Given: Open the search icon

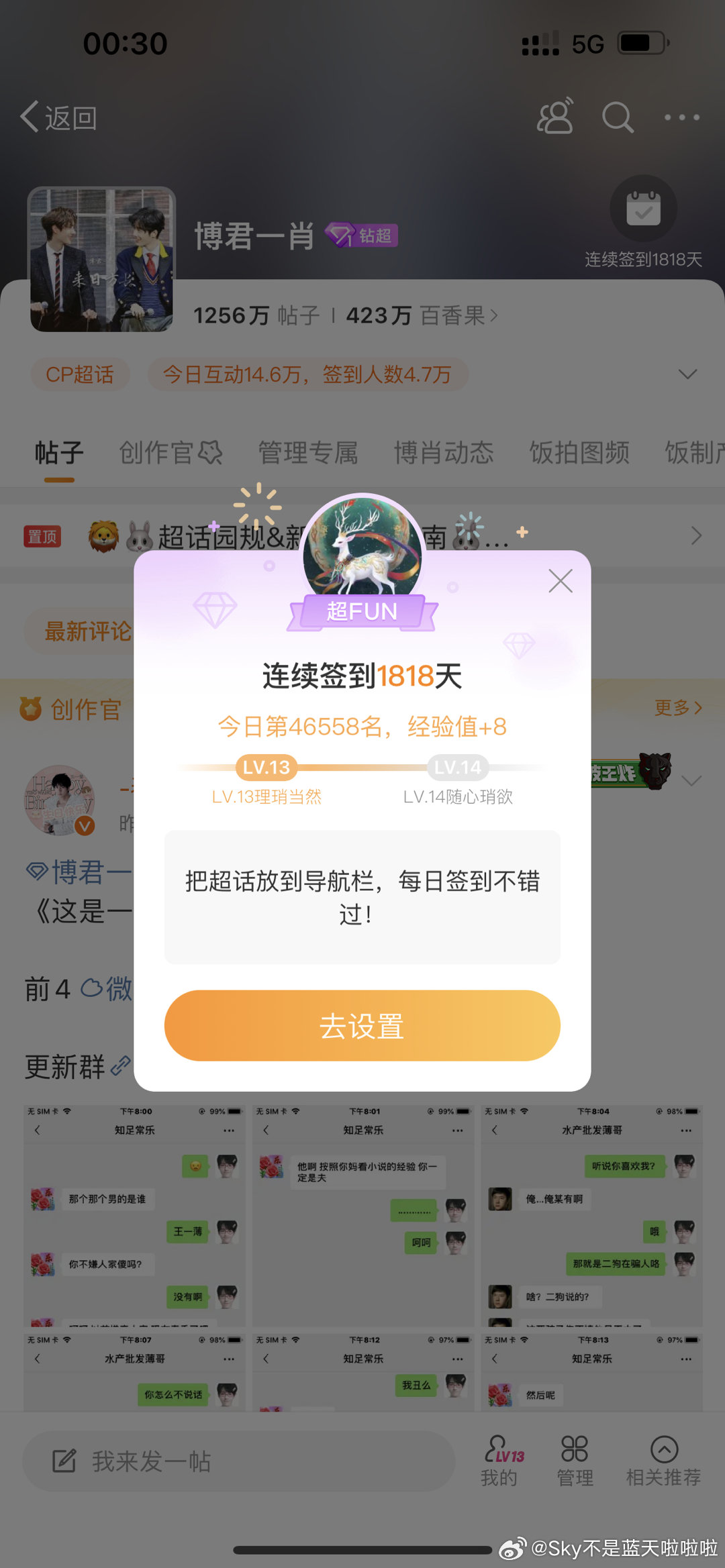Looking at the screenshot, I should (617, 118).
